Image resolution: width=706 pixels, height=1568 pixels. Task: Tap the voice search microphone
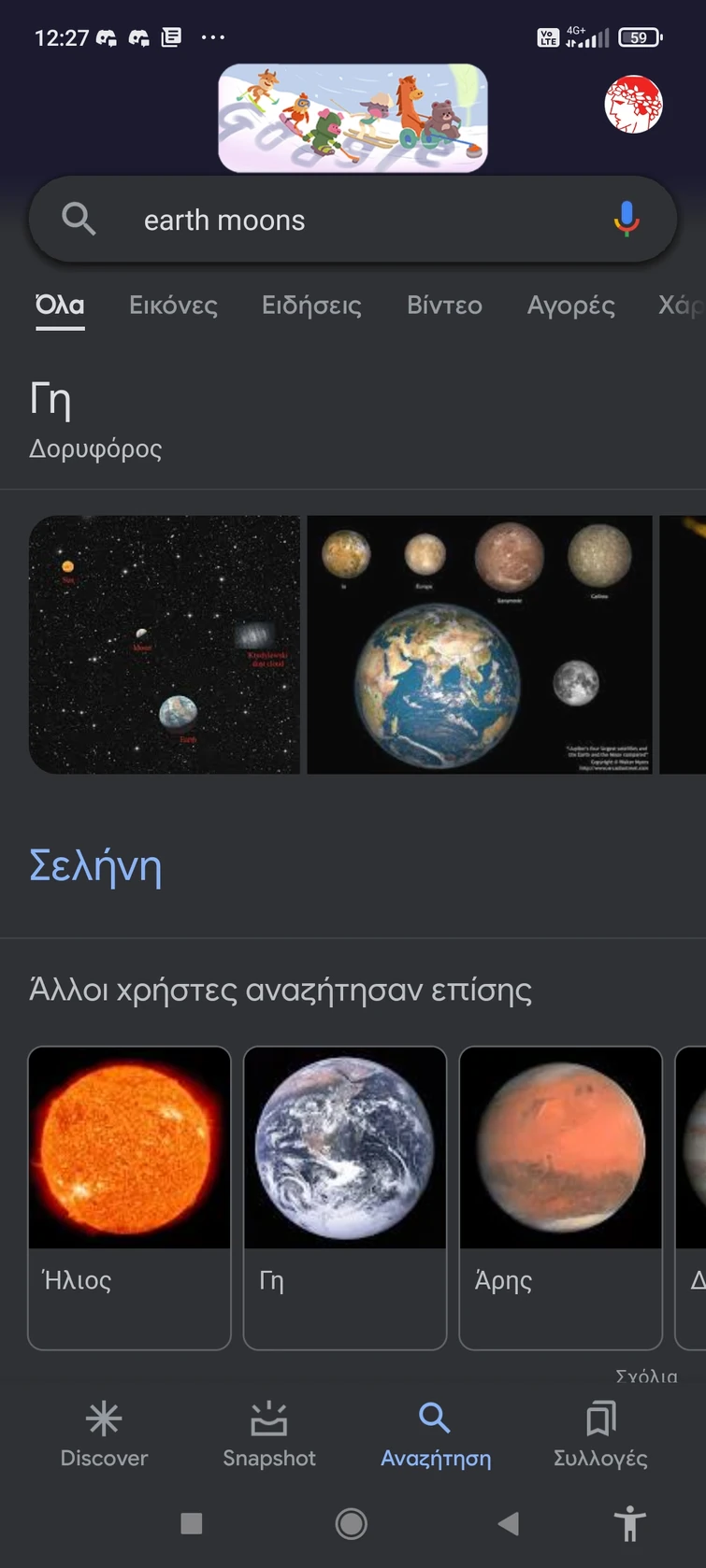click(626, 220)
